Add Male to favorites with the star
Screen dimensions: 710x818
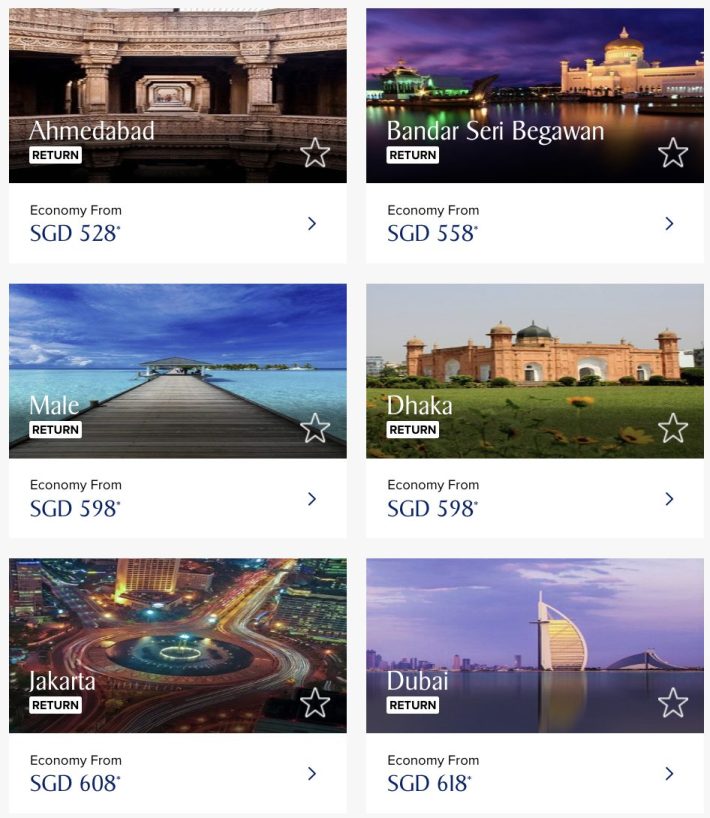315,428
